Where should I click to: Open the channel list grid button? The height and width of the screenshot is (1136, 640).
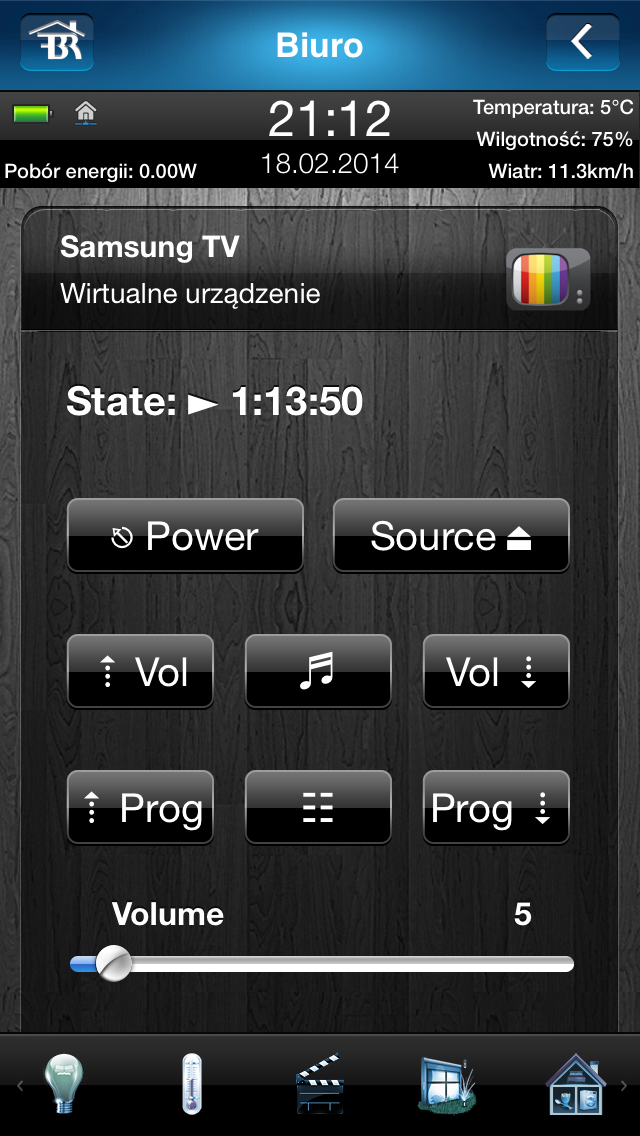pyautogui.click(x=318, y=808)
